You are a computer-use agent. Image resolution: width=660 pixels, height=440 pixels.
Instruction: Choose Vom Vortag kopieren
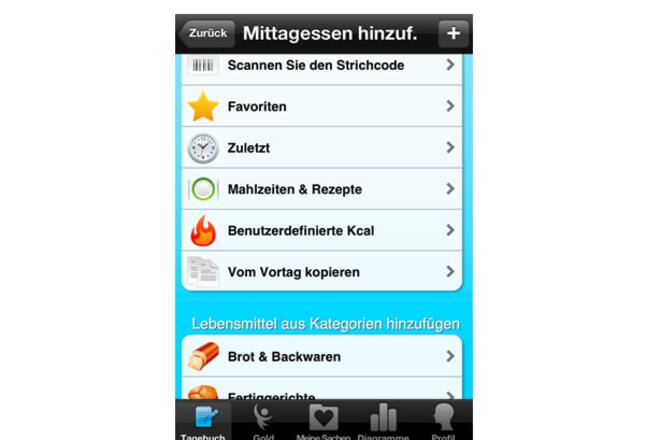click(x=322, y=272)
